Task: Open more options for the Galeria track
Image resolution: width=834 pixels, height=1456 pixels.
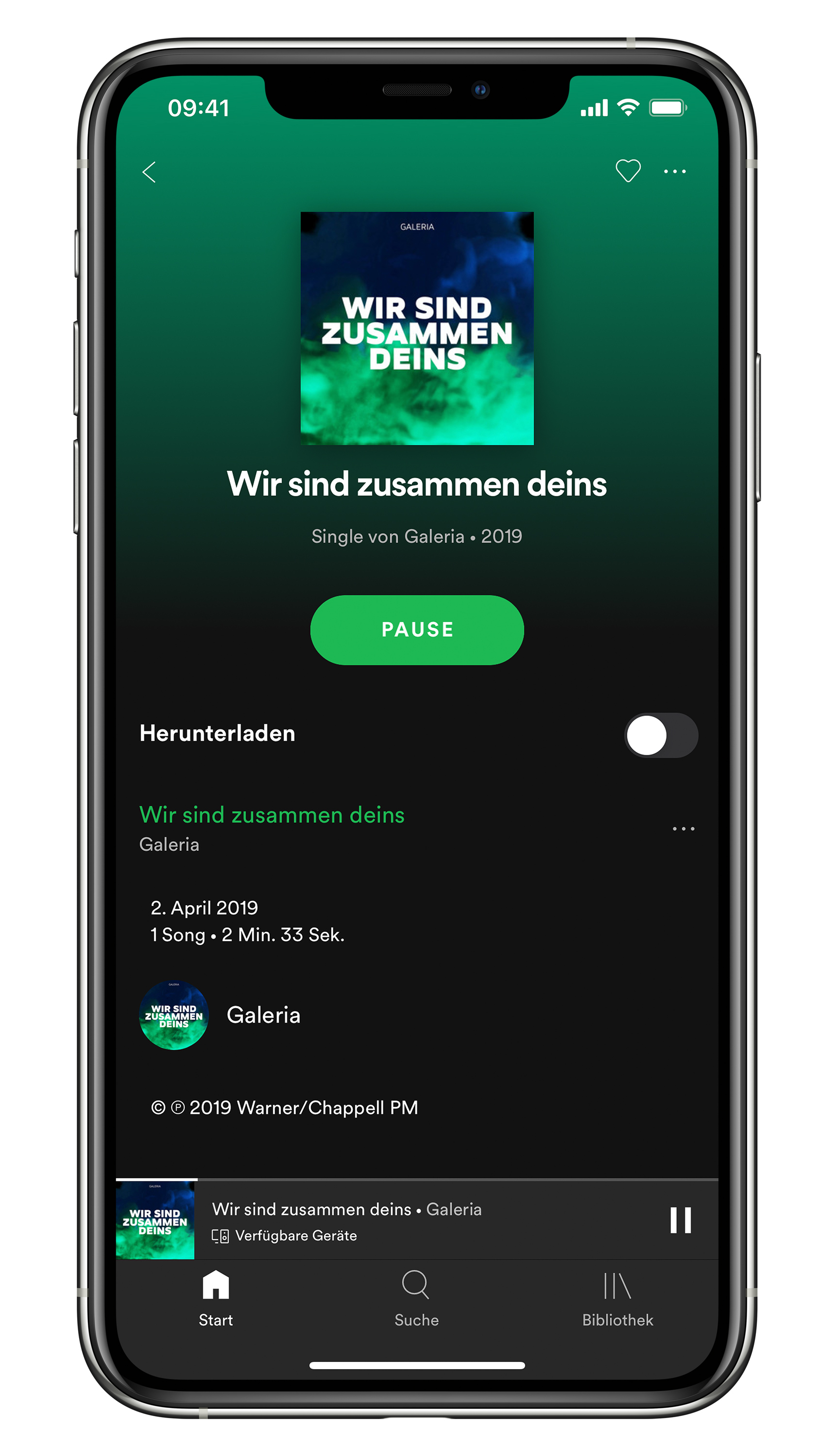Action: click(683, 828)
